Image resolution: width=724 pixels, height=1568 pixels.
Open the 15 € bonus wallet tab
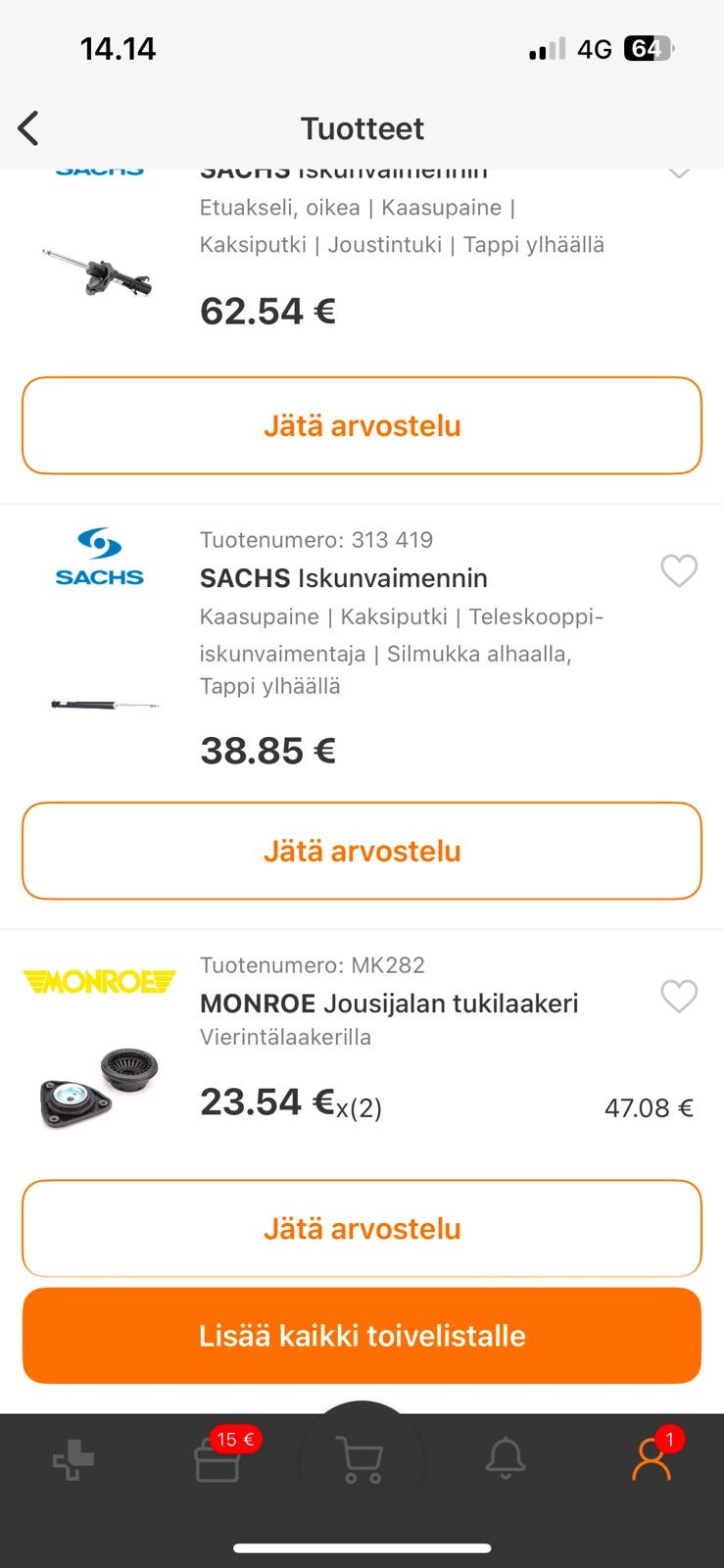pyautogui.click(x=217, y=1460)
